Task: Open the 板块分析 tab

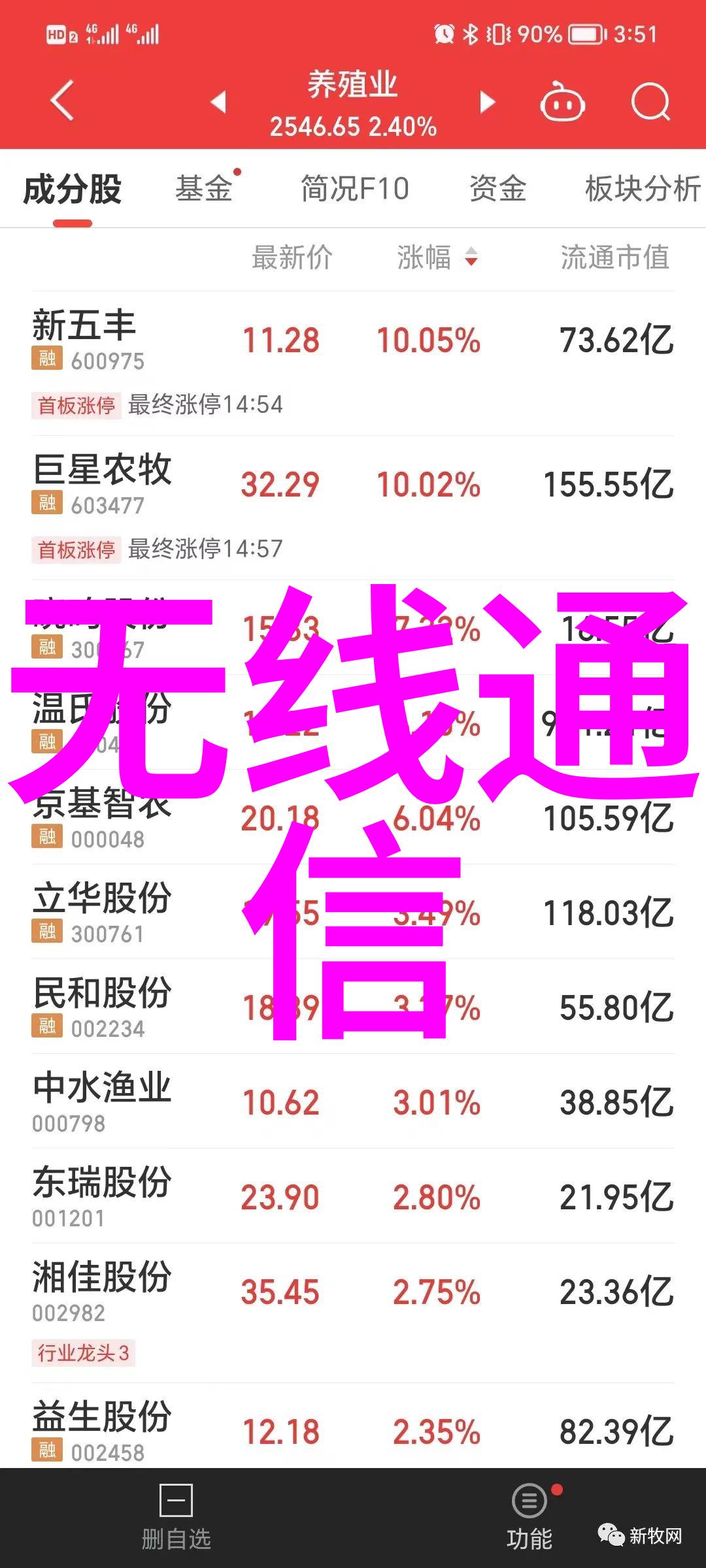Action: tap(643, 189)
